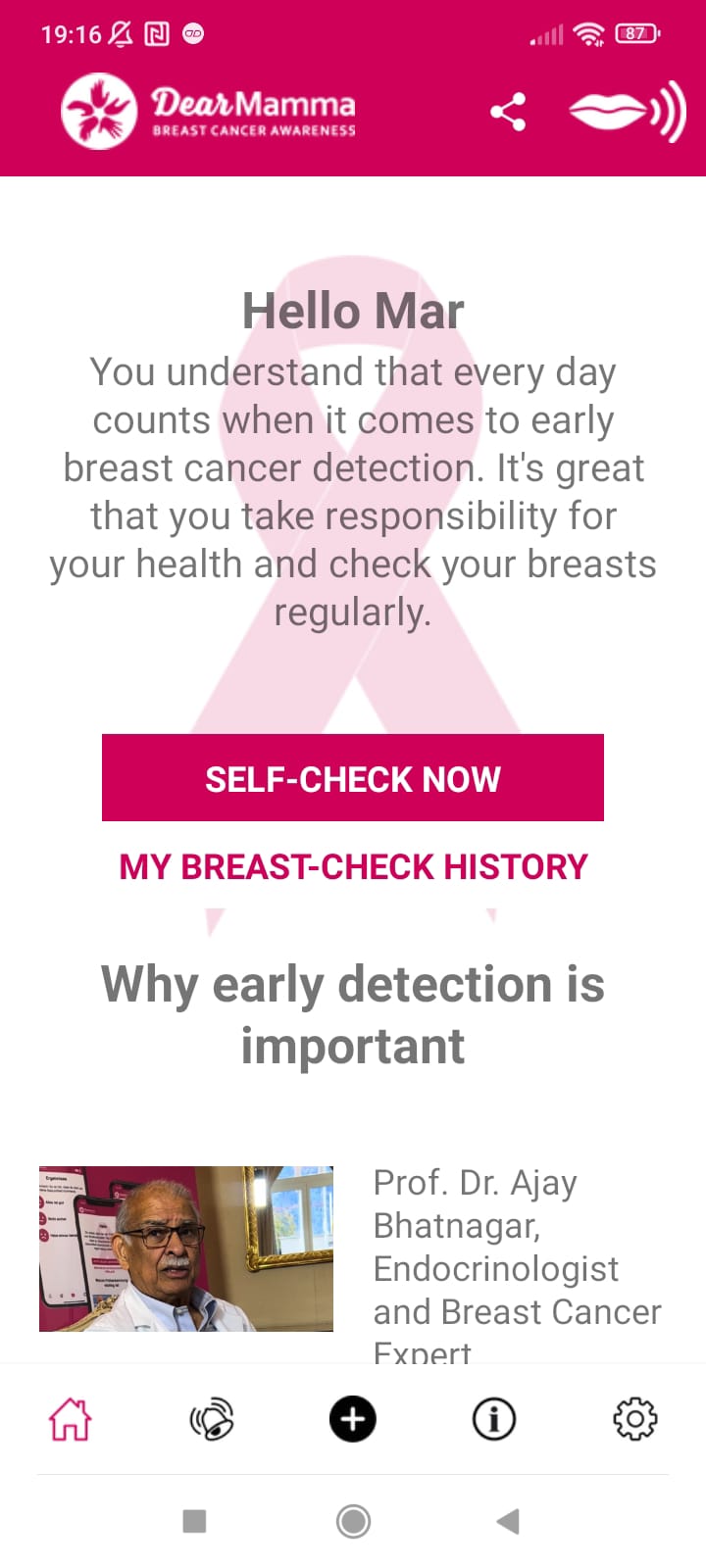Viewport: 706px width, 1568px height.
Task: Open the settings gear tab
Action: pyautogui.click(x=634, y=1419)
